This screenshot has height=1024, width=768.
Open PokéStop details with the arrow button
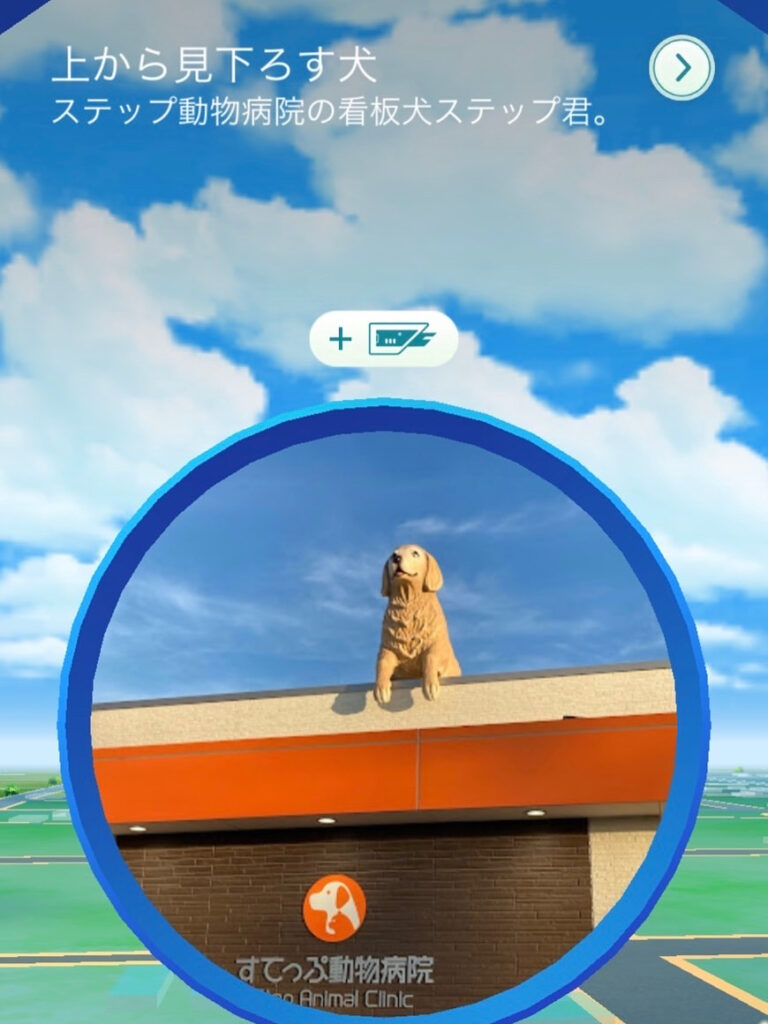(x=682, y=68)
